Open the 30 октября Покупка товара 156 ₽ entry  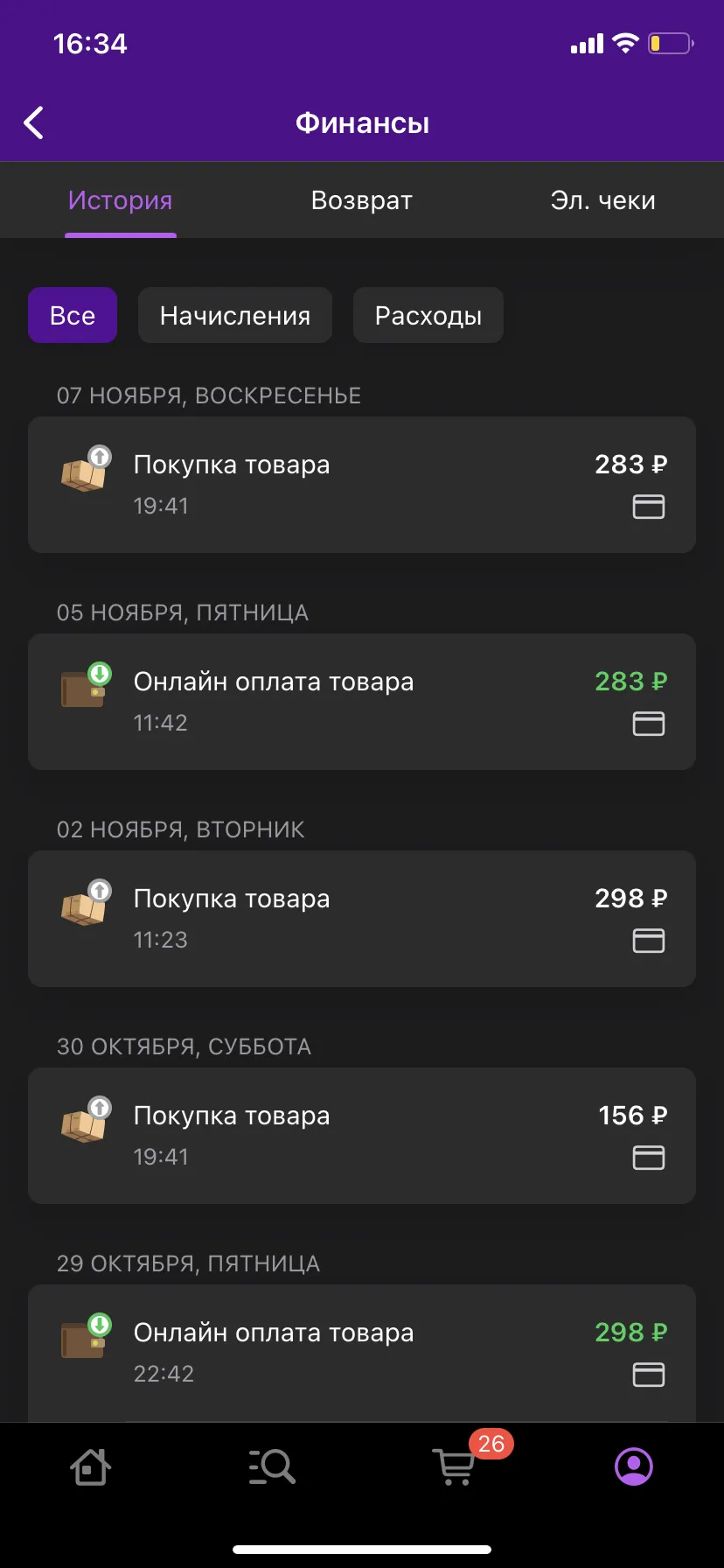pos(362,1136)
